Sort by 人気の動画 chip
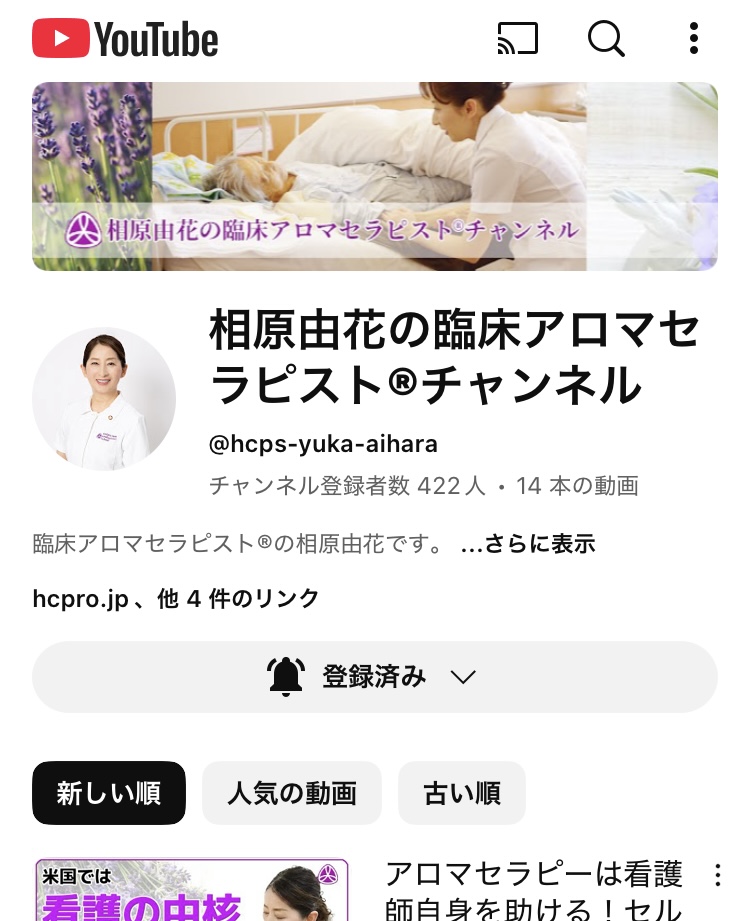Viewport: 750px width, 921px height. (x=292, y=793)
